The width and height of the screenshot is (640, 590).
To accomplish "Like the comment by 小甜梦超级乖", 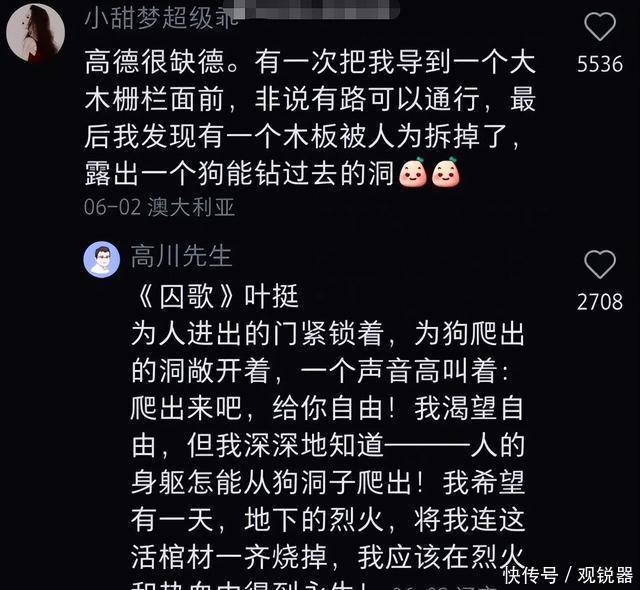I will click(x=599, y=27).
